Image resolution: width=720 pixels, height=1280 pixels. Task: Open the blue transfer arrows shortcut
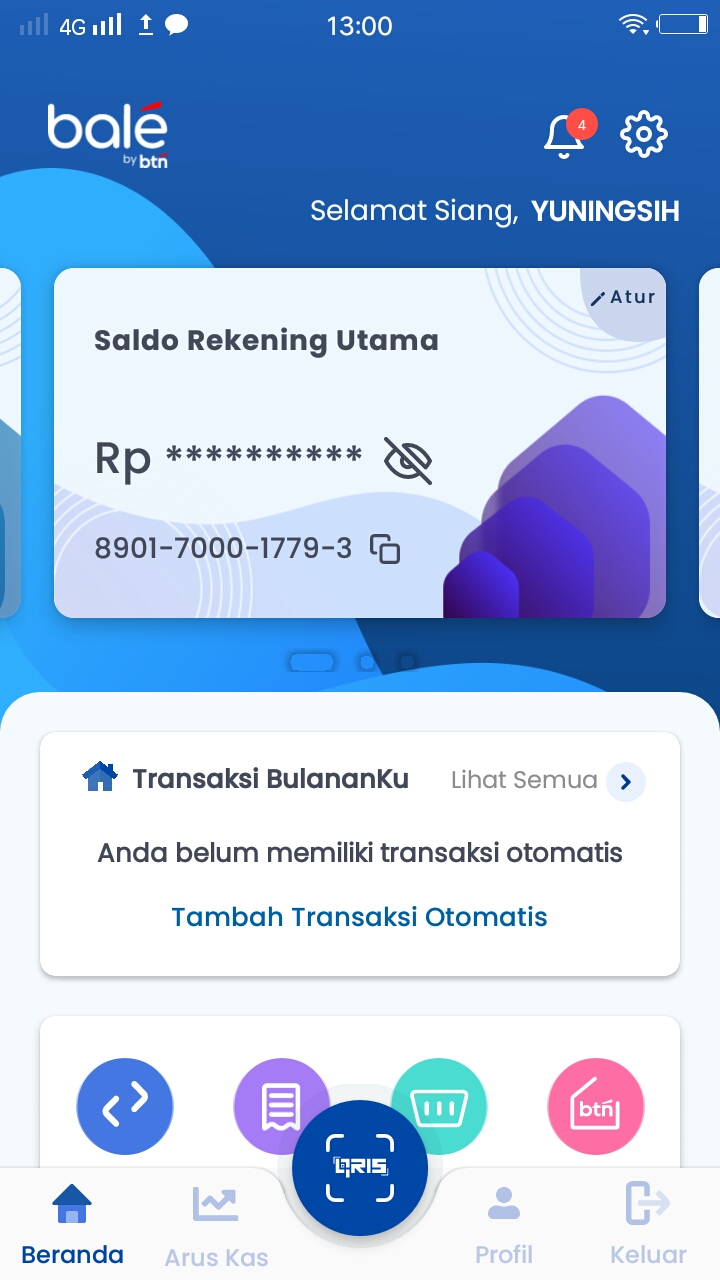click(125, 1106)
